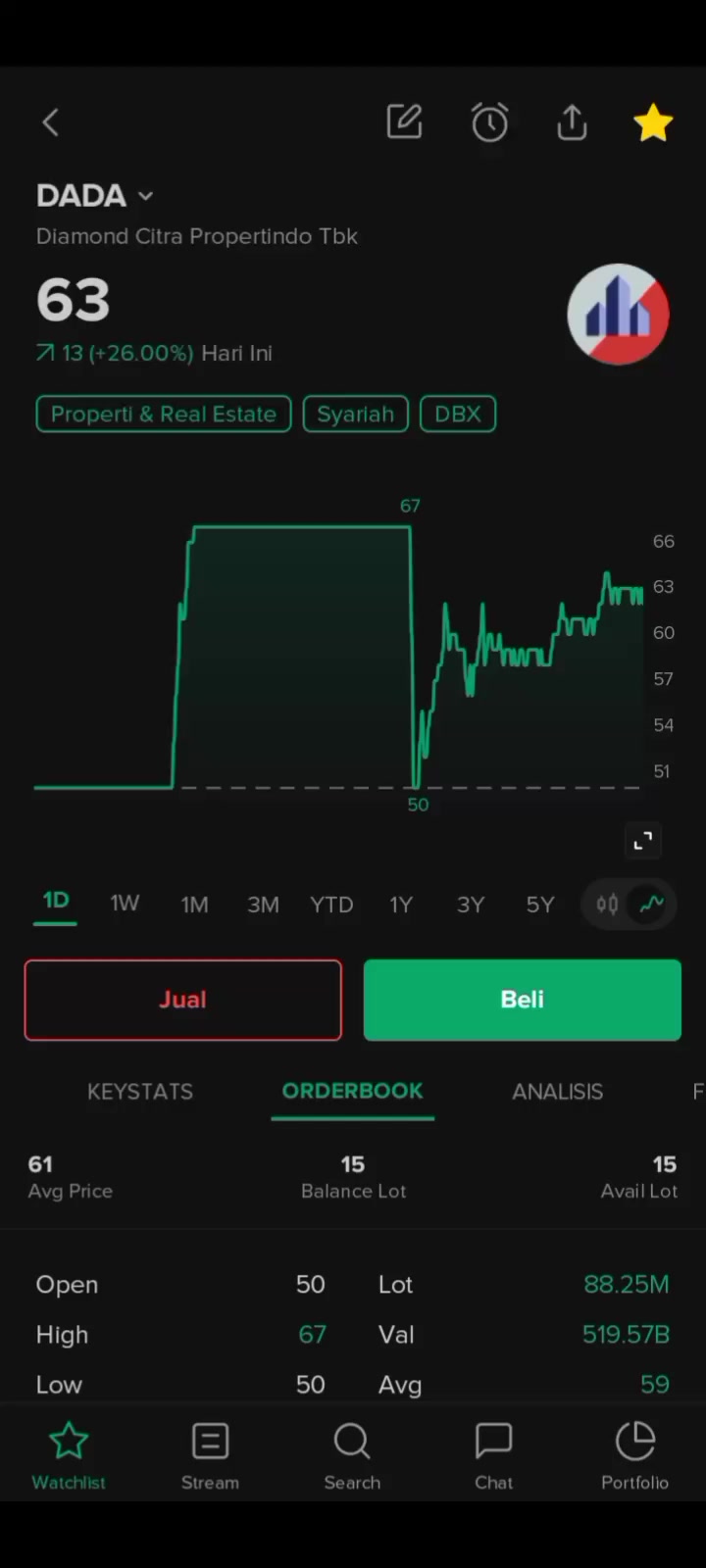Viewport: 706px width, 1568px height.
Task: Remove DADA from watchlist via the star
Action: coord(653,122)
